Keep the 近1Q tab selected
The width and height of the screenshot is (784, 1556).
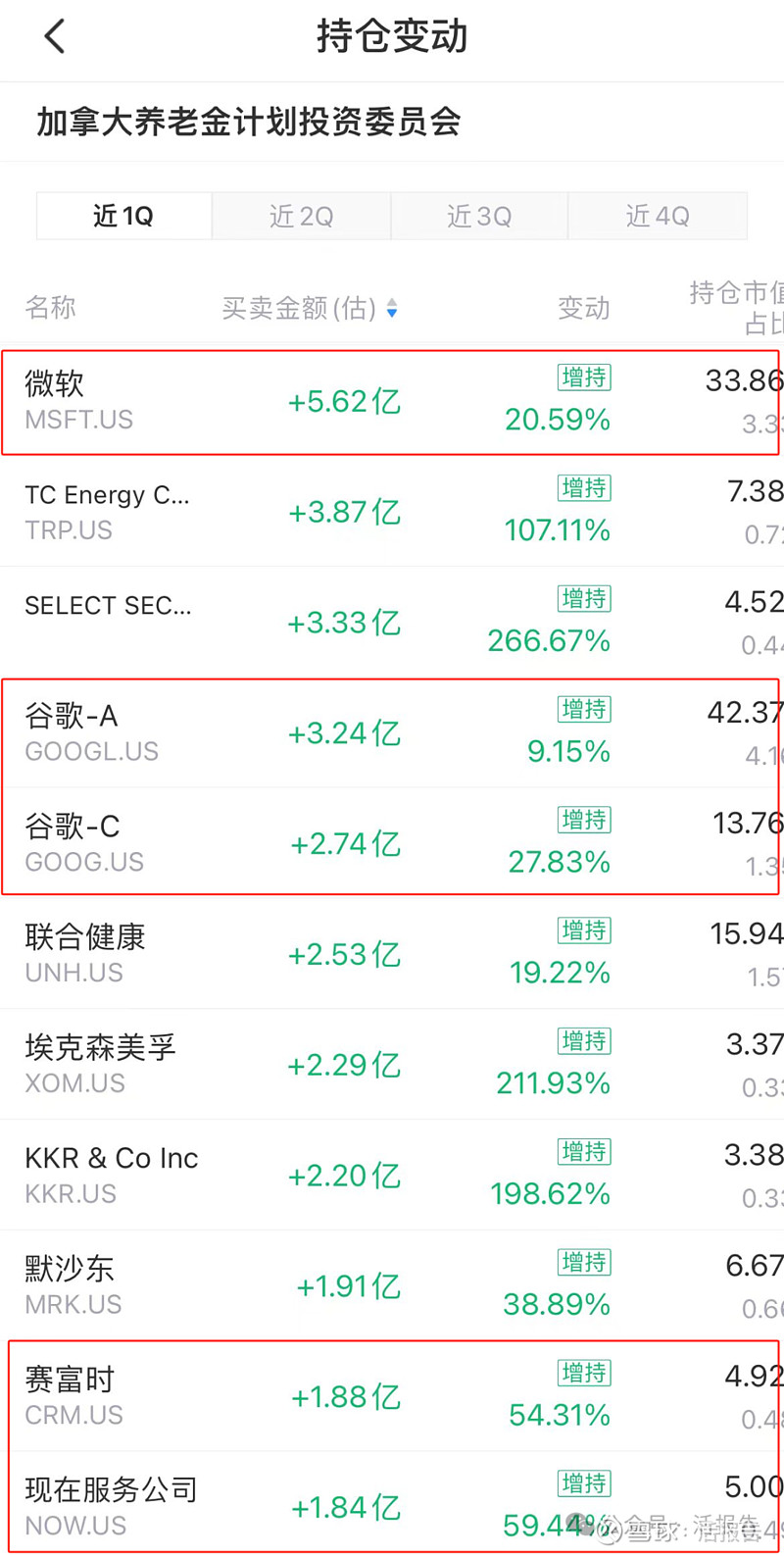(122, 216)
